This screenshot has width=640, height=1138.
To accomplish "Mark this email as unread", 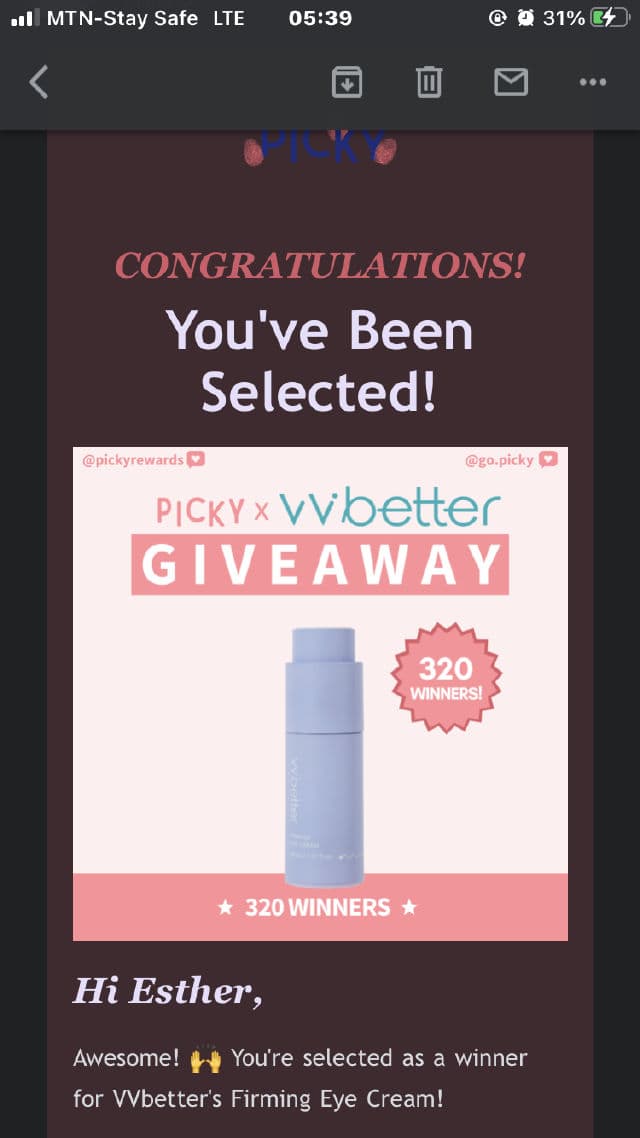I will coord(511,82).
